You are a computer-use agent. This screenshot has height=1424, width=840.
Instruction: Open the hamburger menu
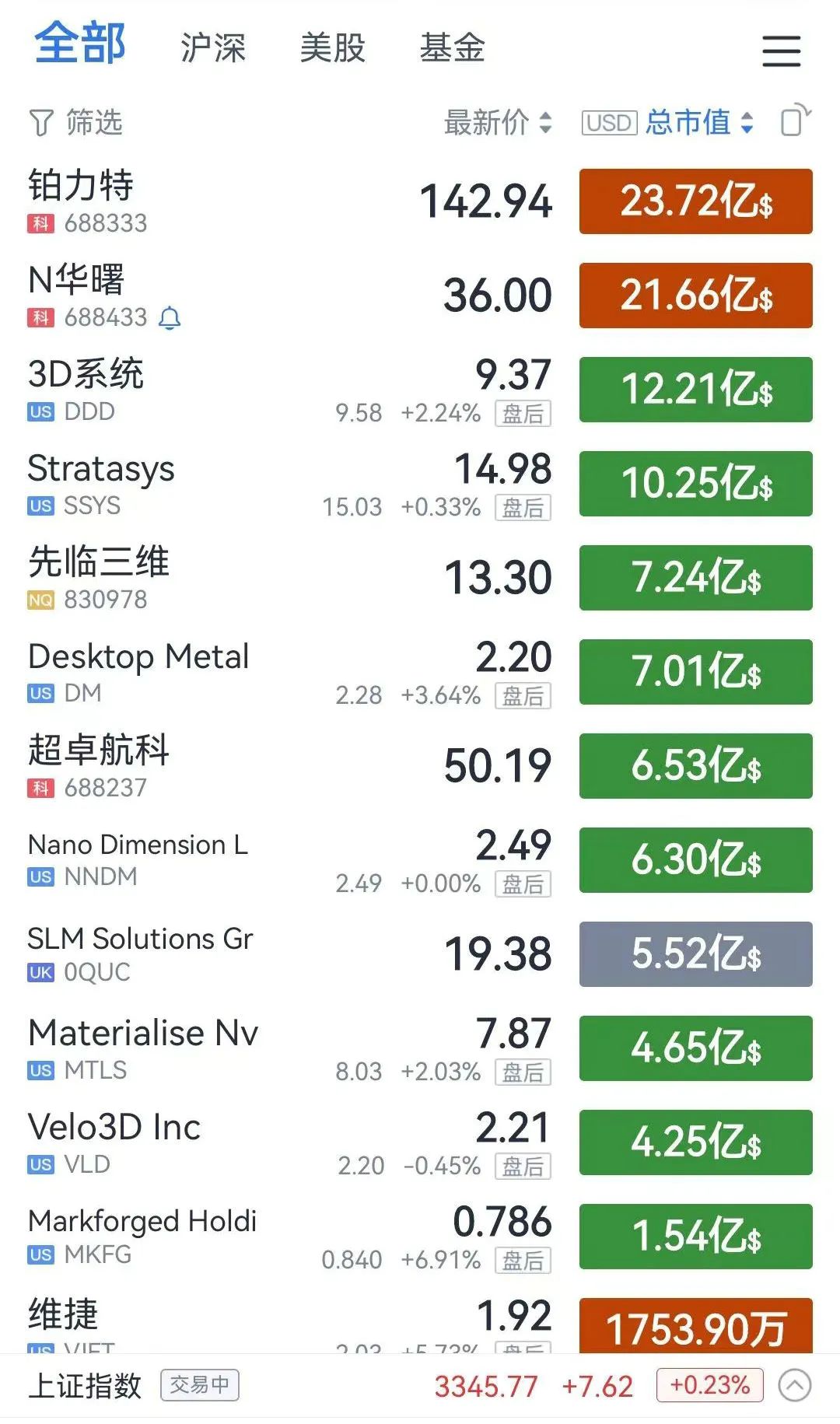pos(781,51)
